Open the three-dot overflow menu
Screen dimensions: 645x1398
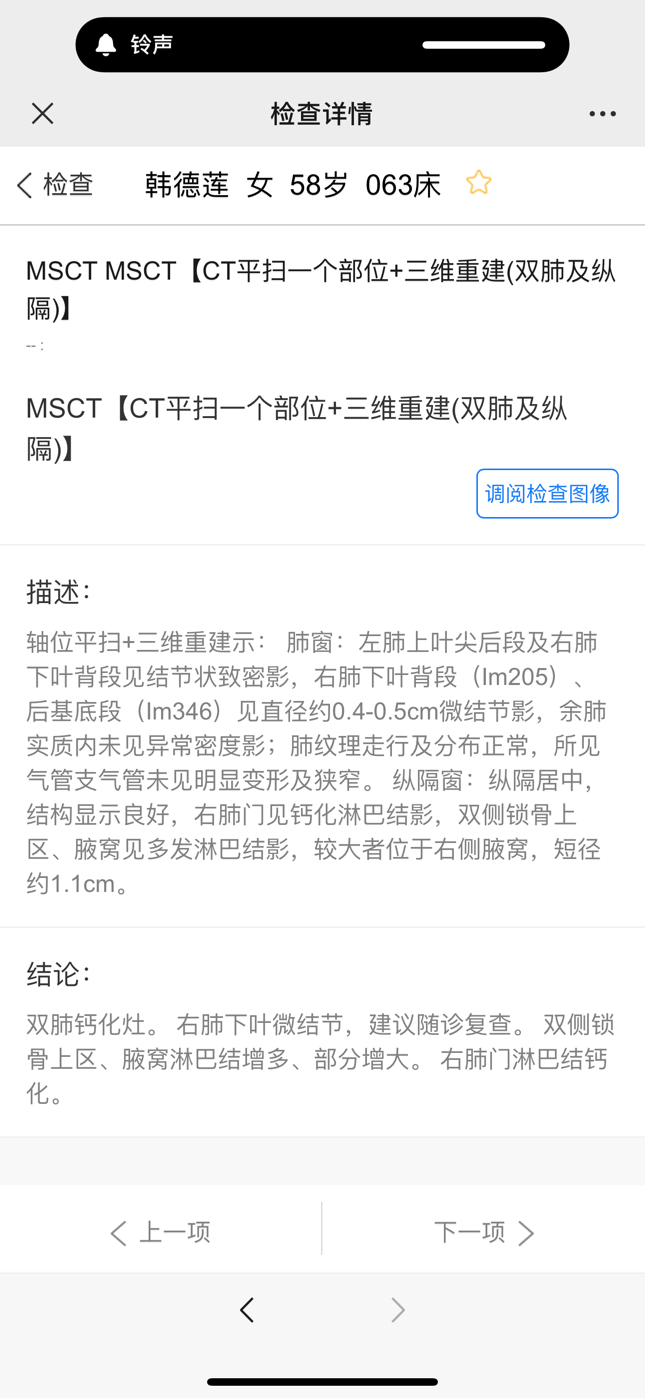(x=602, y=114)
